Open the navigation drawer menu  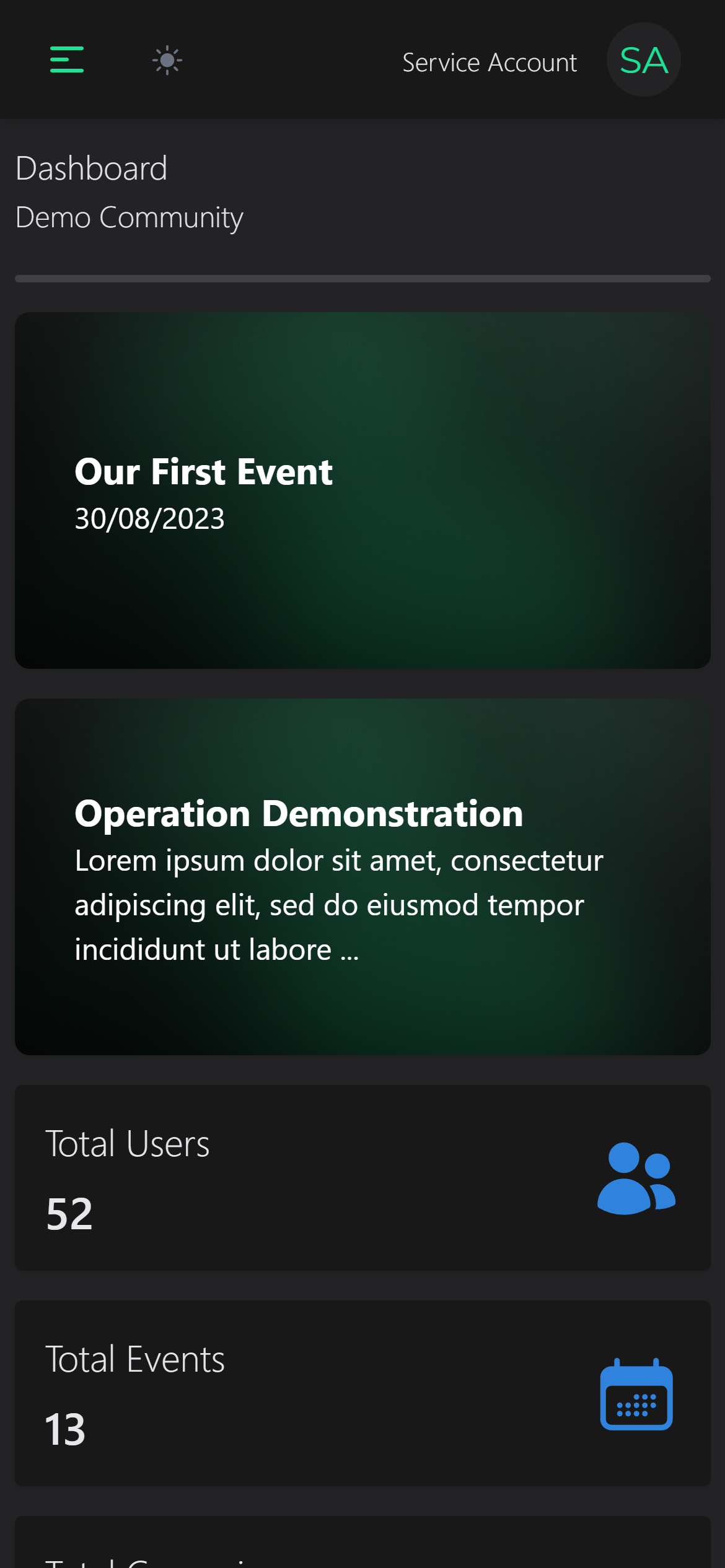(66, 59)
